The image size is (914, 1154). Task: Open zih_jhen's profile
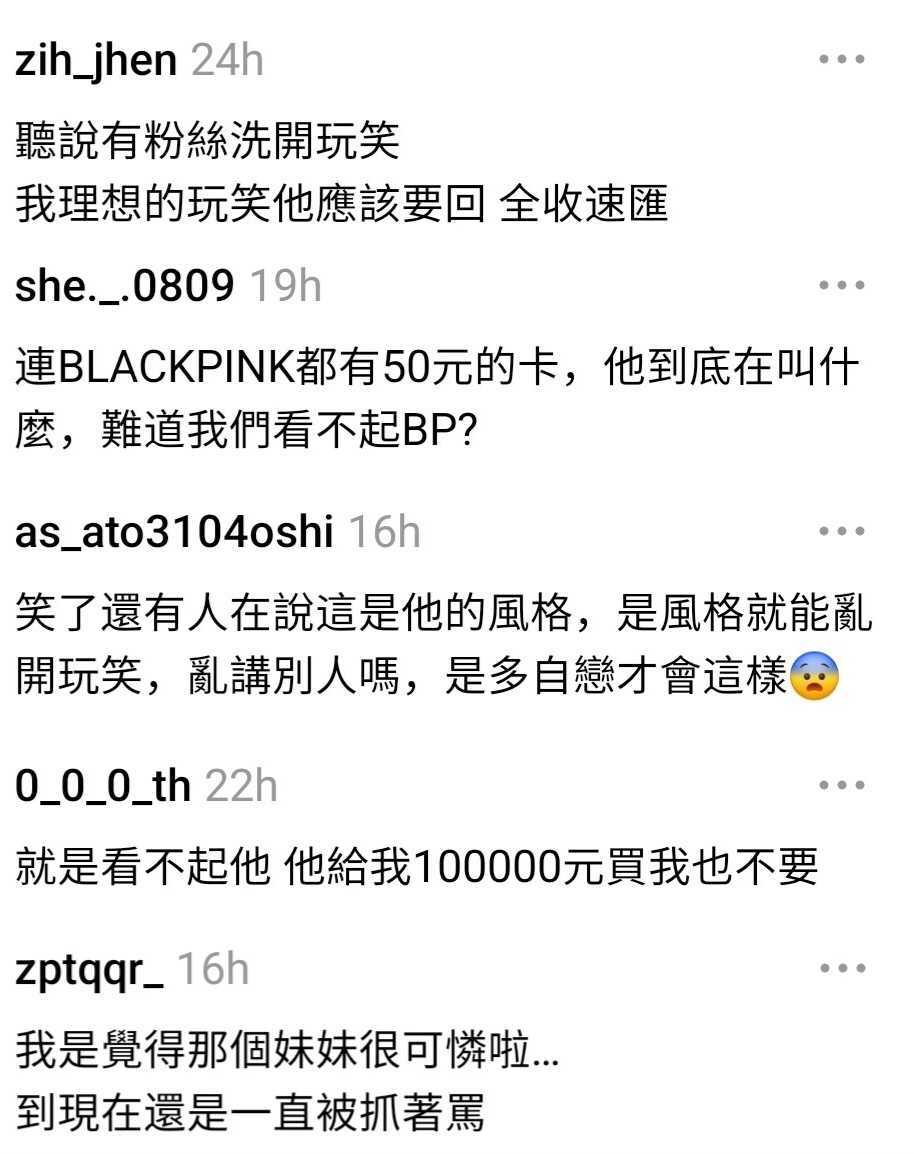[x=96, y=61]
